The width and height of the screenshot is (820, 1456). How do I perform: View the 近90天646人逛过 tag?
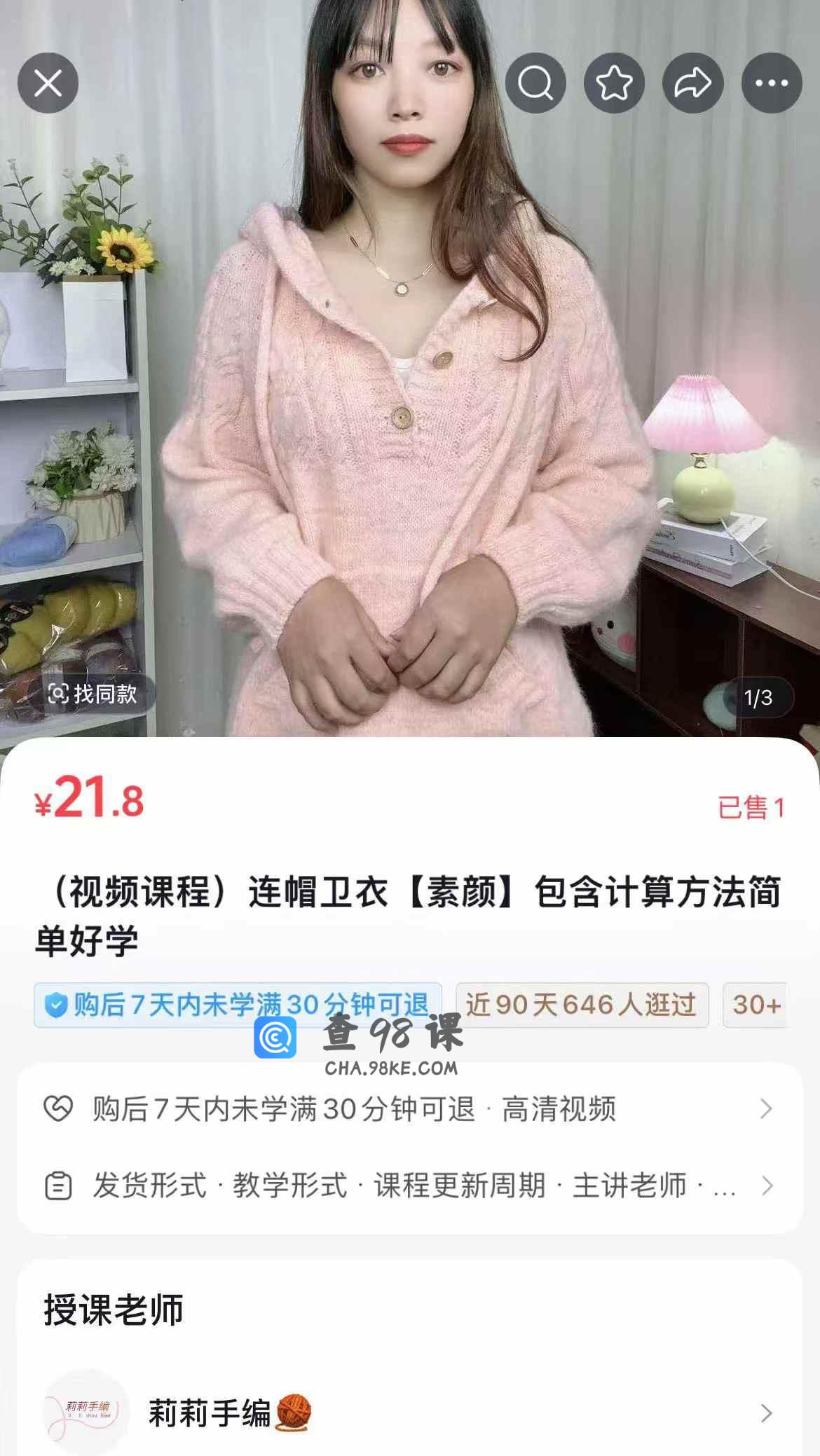coord(582,1005)
